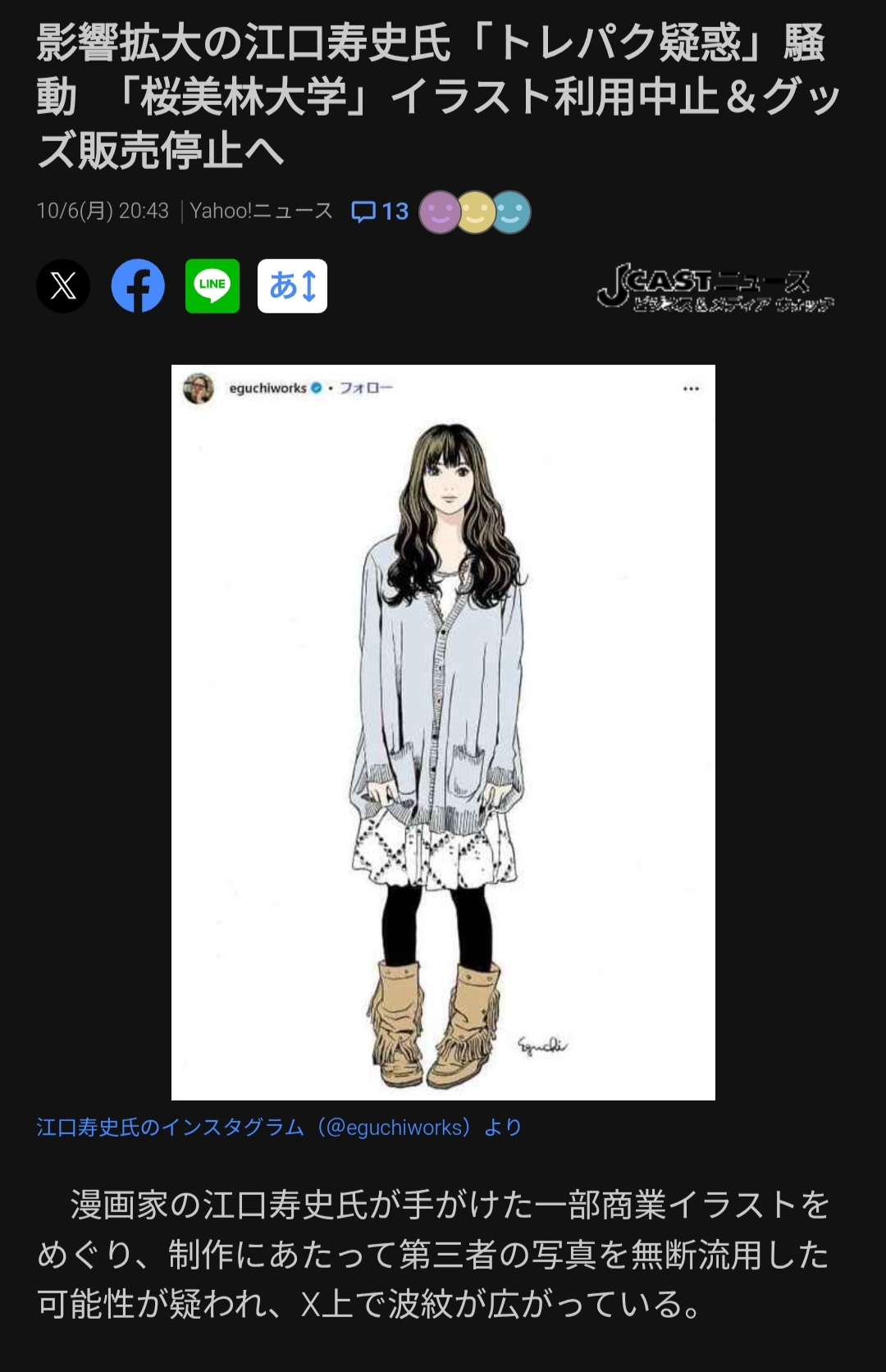Enlarge the article's illustration image

tap(443, 732)
